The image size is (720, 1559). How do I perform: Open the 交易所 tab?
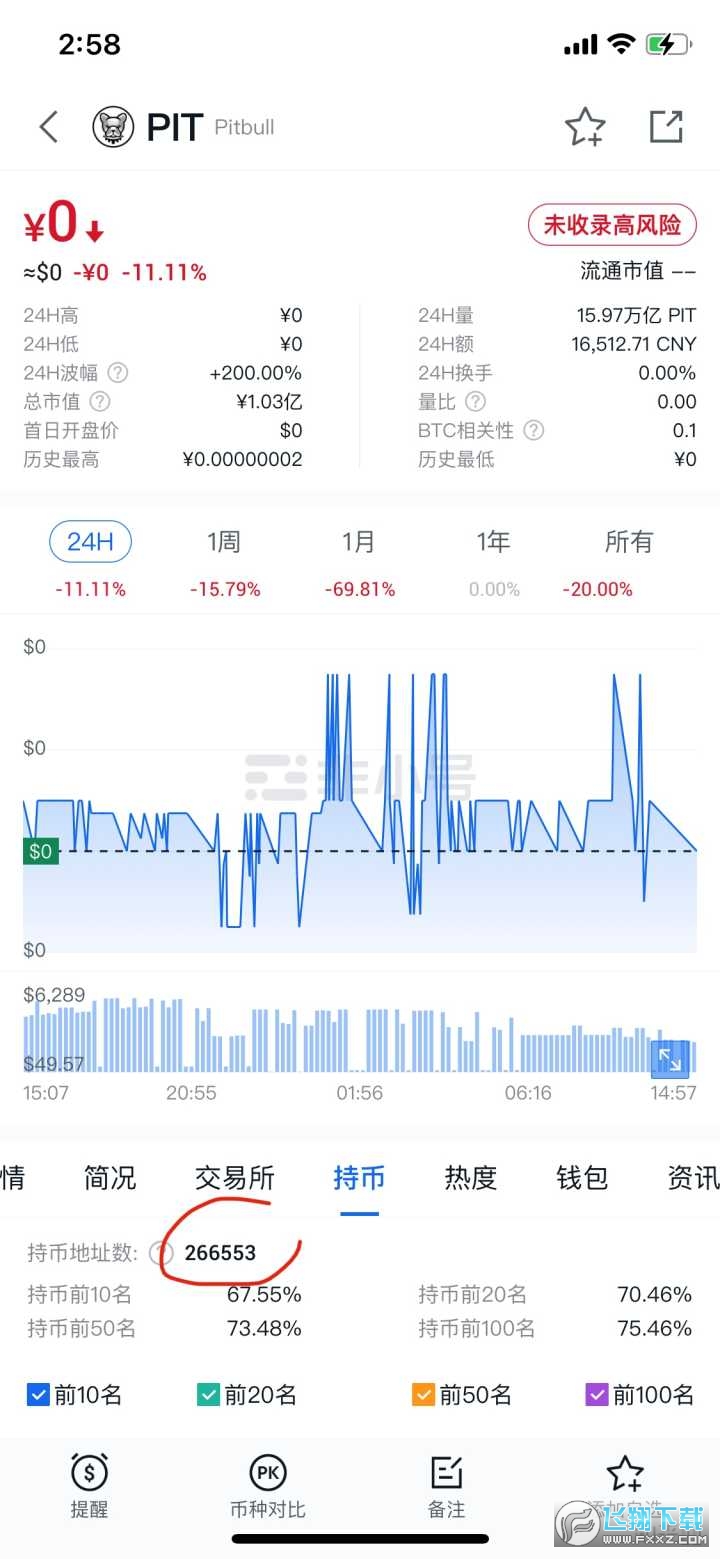pyautogui.click(x=235, y=1178)
